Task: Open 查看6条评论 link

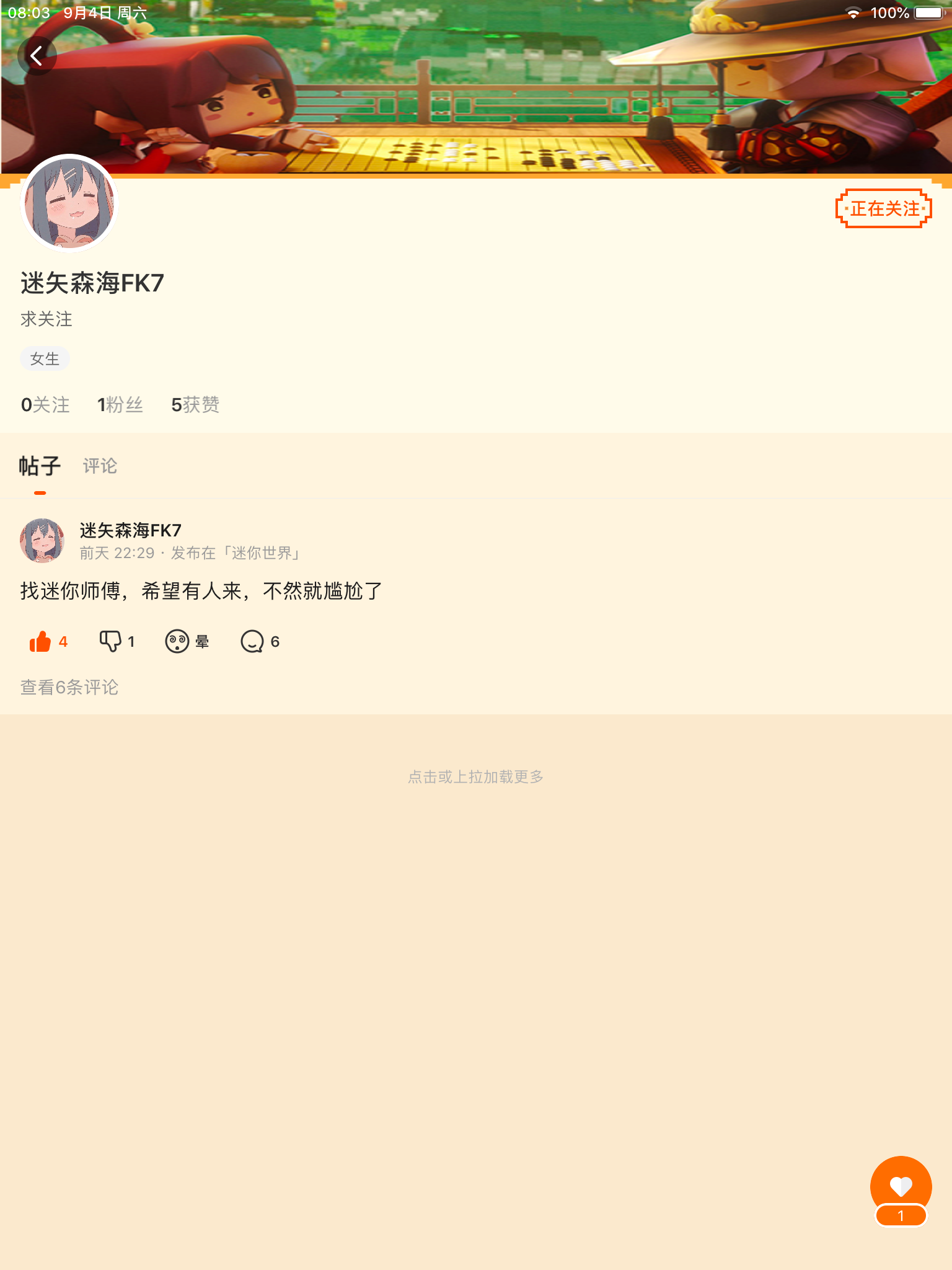Action: [69, 687]
